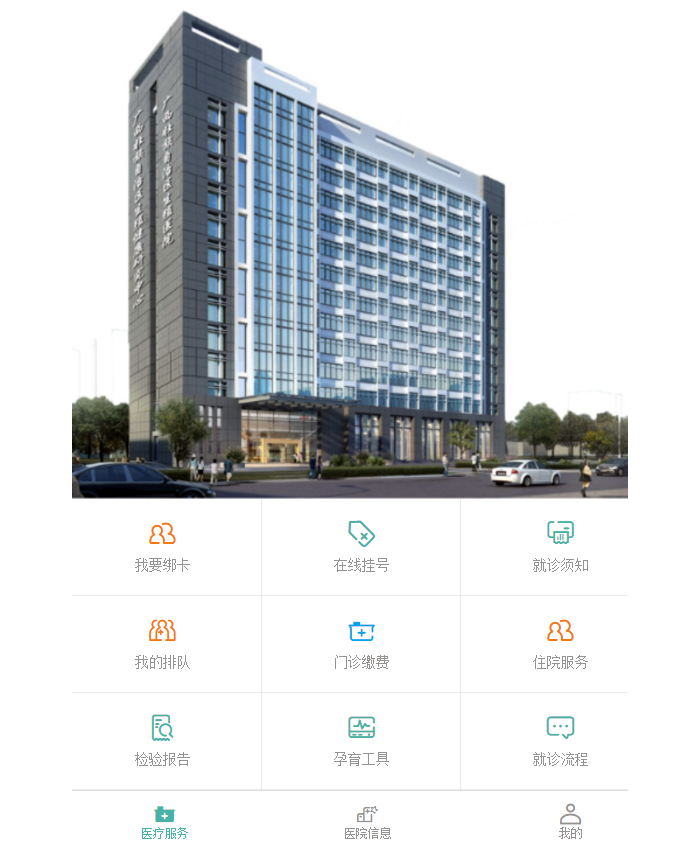Open 在线挂号 online registration
This screenshot has height=850, width=686.
(361, 547)
